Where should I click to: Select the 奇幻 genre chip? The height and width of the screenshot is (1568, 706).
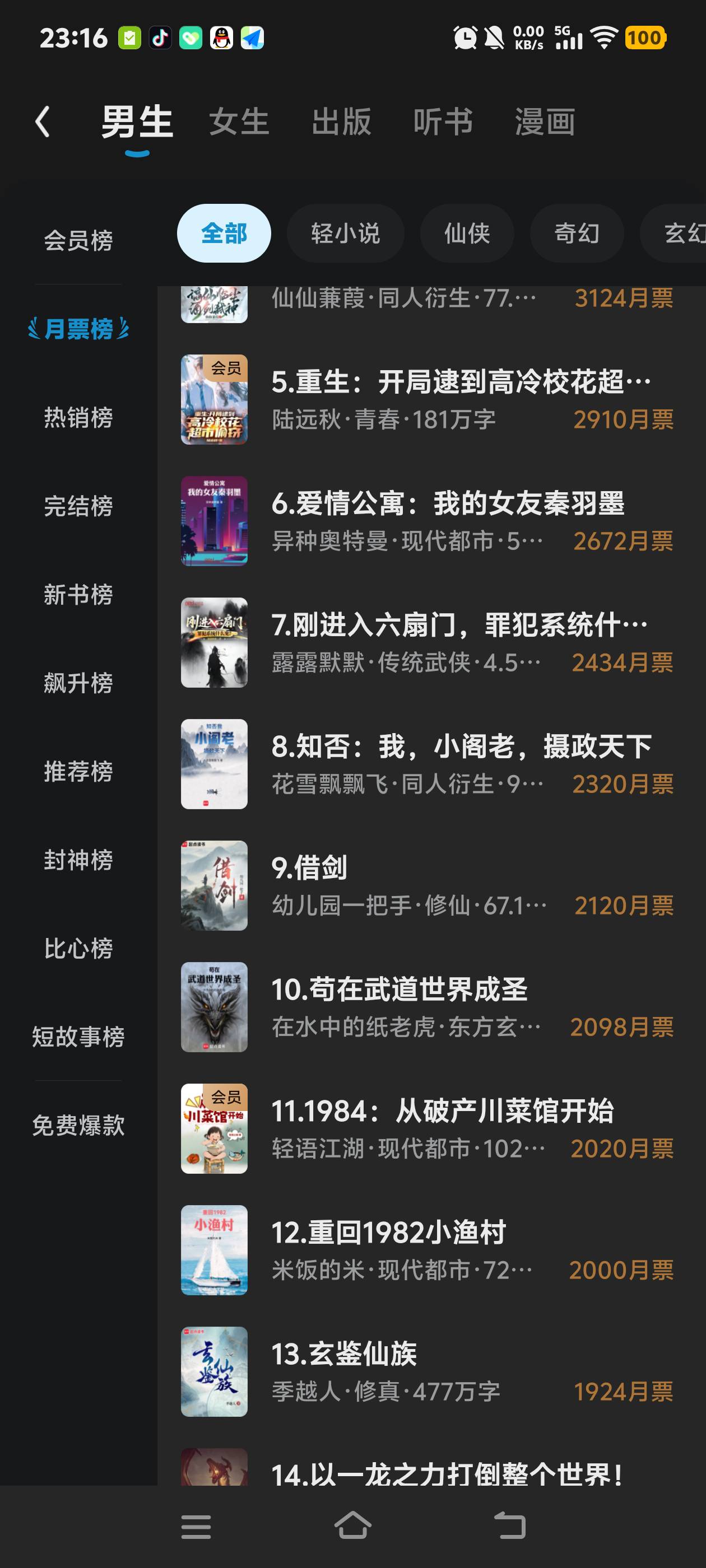coord(576,233)
